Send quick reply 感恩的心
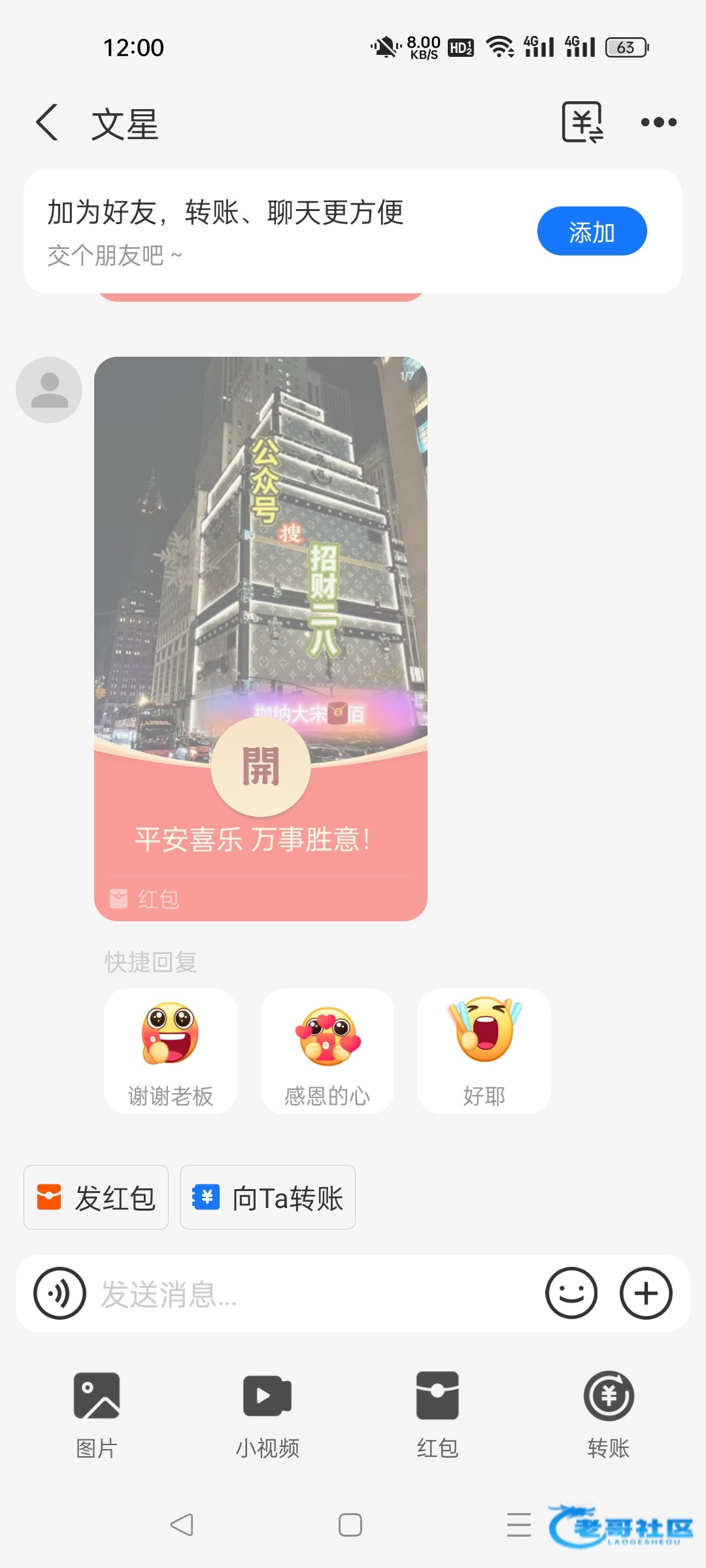The height and width of the screenshot is (1568, 706). [x=327, y=1051]
